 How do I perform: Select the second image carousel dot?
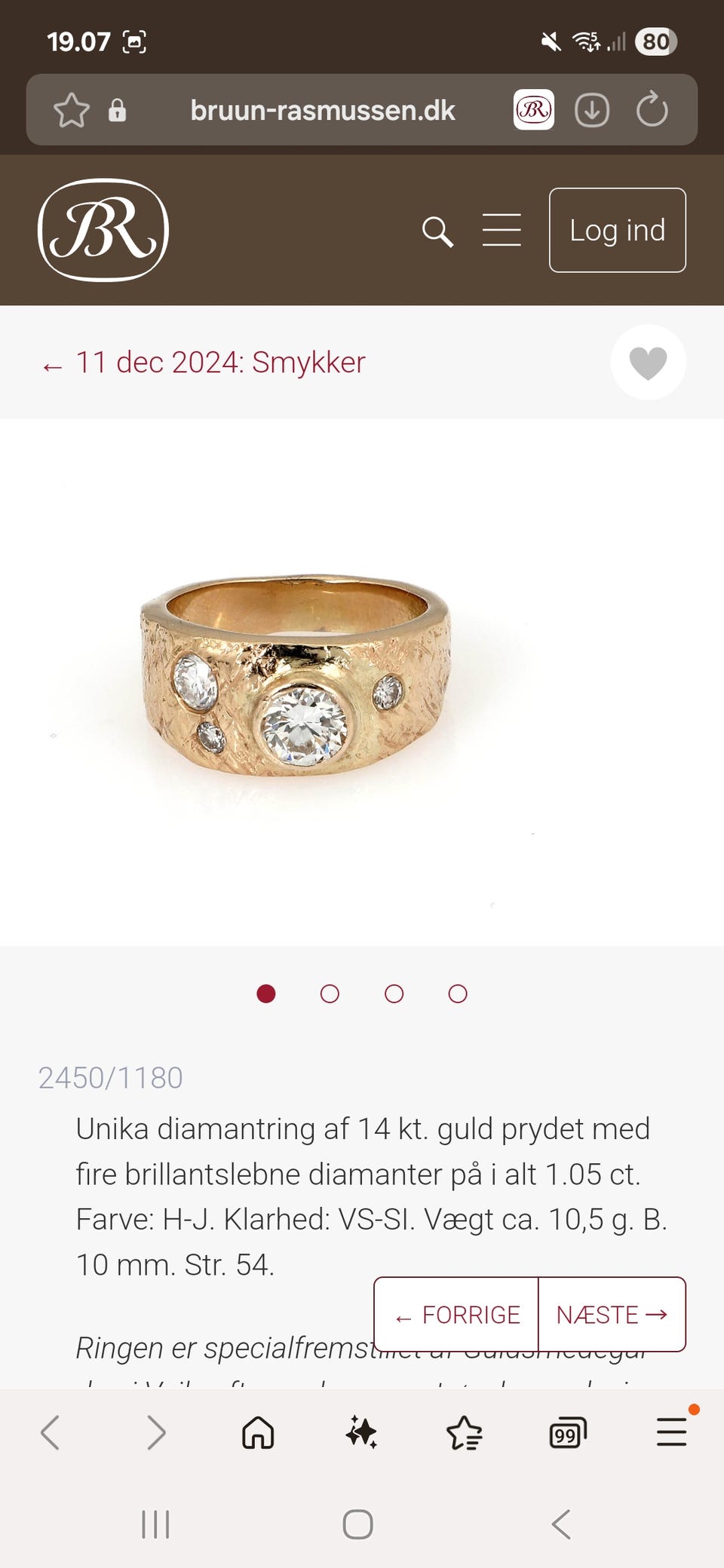[328, 994]
